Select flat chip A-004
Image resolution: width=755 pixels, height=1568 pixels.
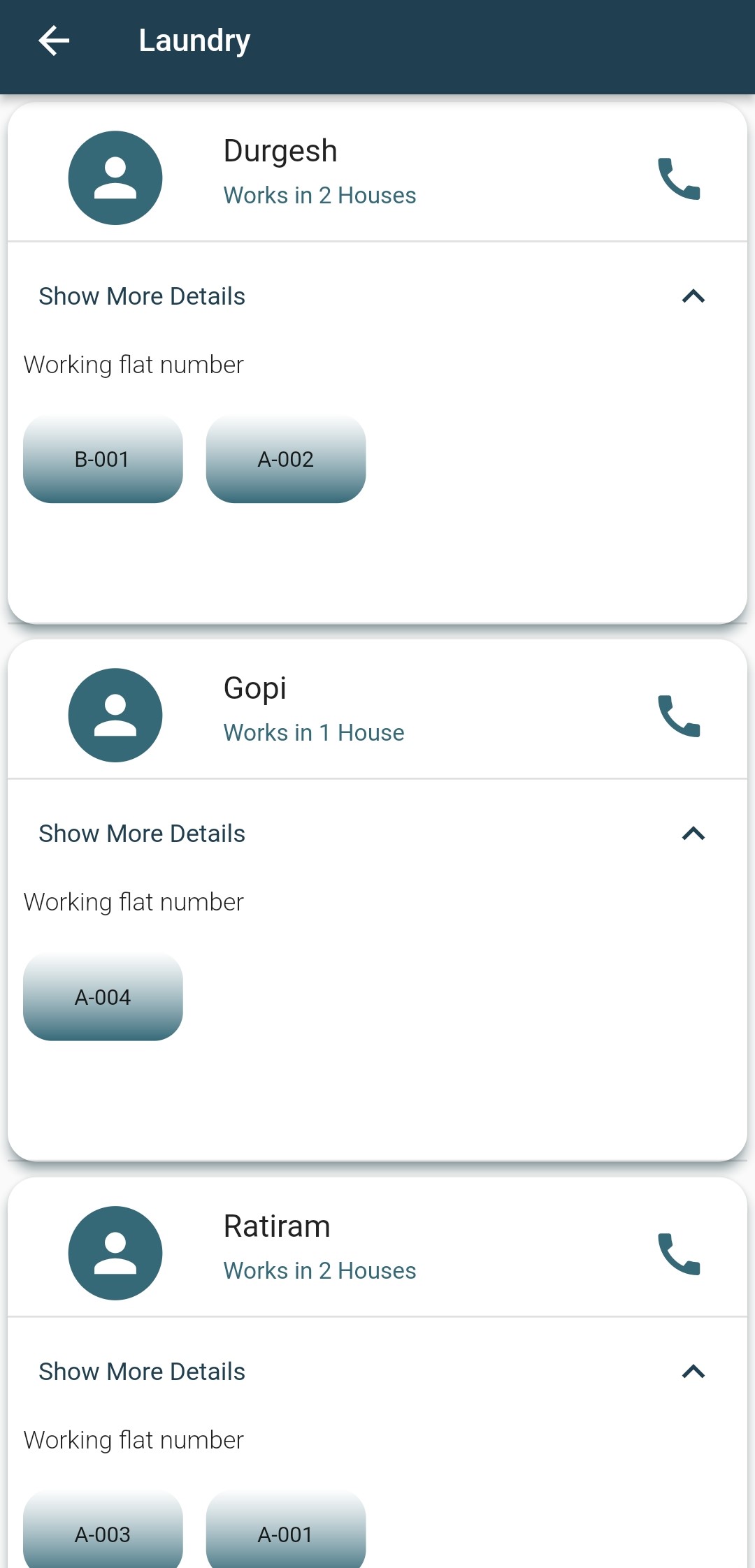pyautogui.click(x=103, y=997)
